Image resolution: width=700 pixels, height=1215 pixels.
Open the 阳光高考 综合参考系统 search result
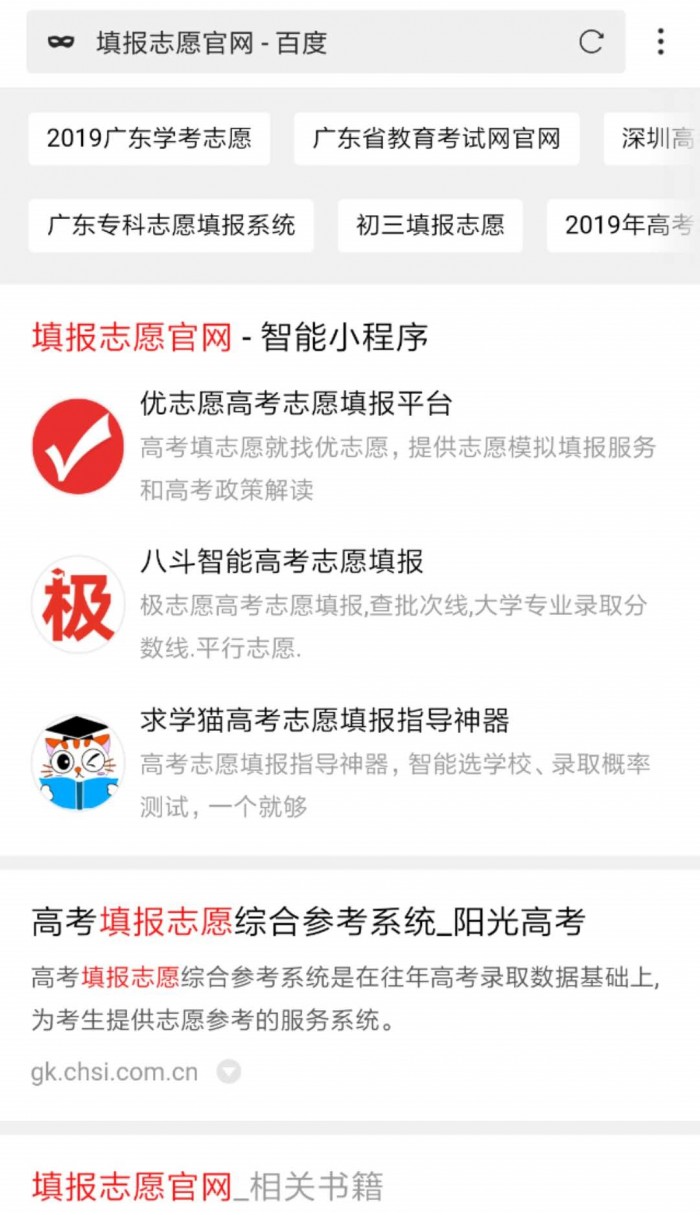(308, 921)
